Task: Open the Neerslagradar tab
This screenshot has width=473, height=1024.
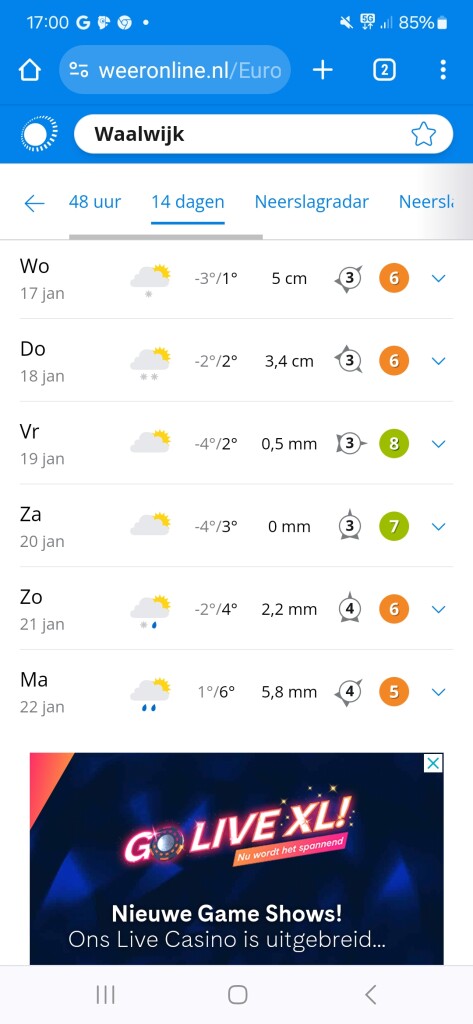Action: [x=312, y=202]
